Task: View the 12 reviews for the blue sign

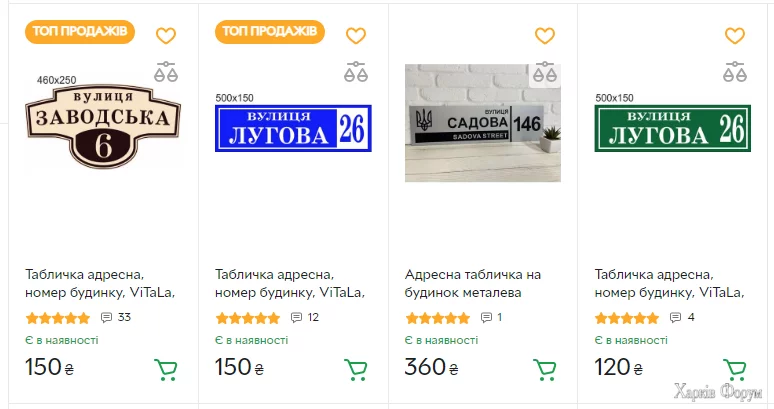Action: click(x=306, y=318)
